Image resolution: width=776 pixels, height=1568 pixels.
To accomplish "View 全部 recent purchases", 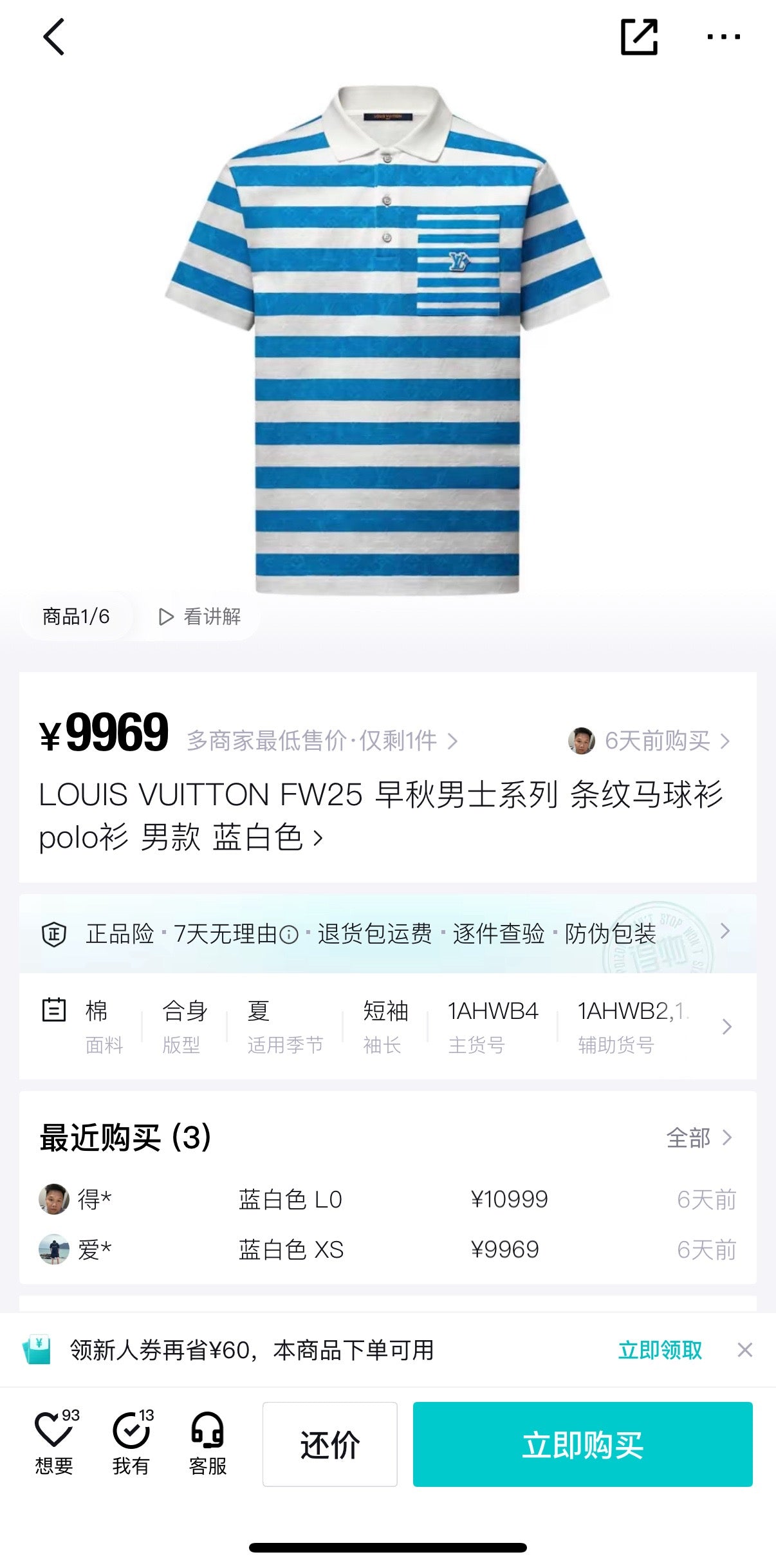I will pyautogui.click(x=699, y=1138).
